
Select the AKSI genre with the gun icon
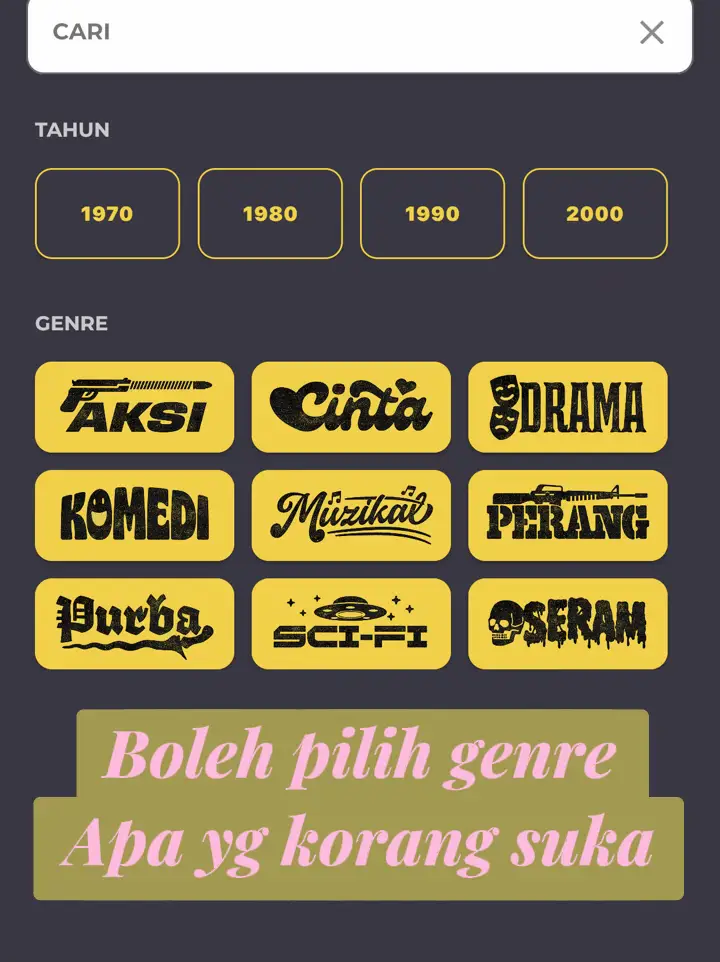(x=135, y=408)
